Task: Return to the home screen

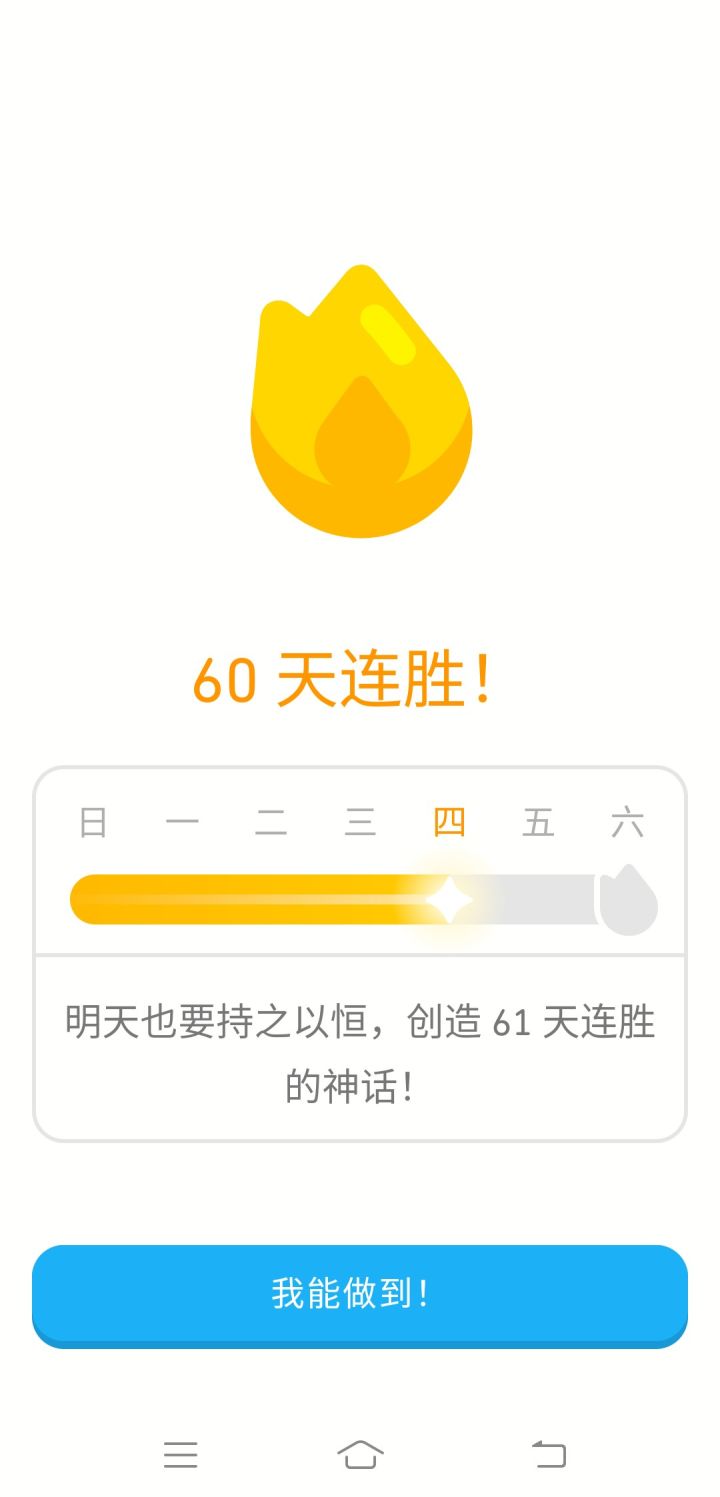Action: (x=360, y=1454)
